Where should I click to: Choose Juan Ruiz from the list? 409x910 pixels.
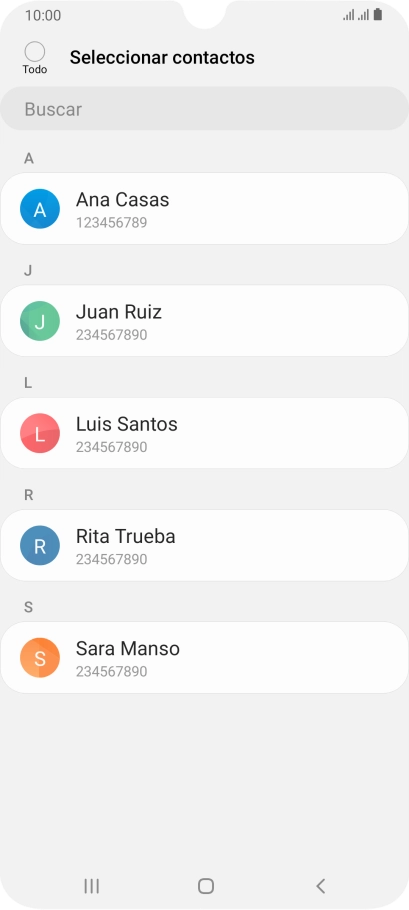204,320
